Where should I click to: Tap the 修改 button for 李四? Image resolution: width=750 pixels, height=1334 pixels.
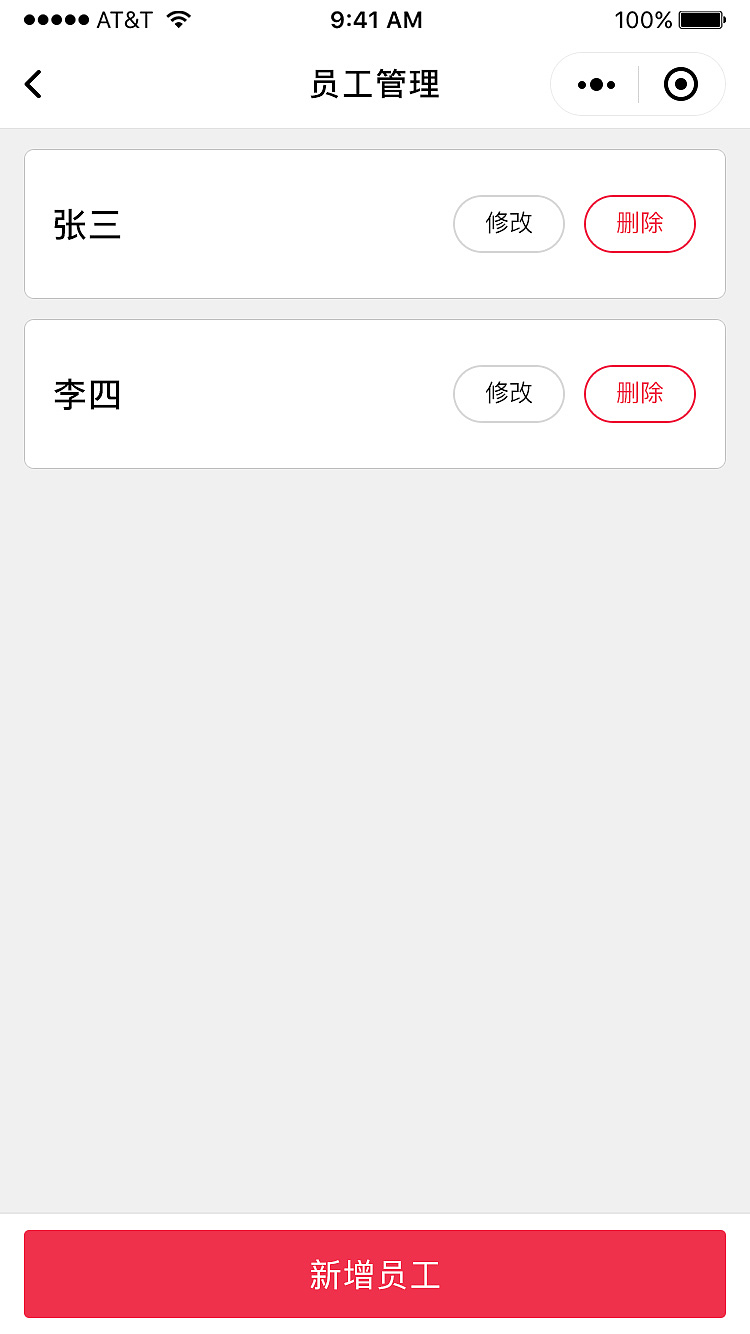point(508,394)
